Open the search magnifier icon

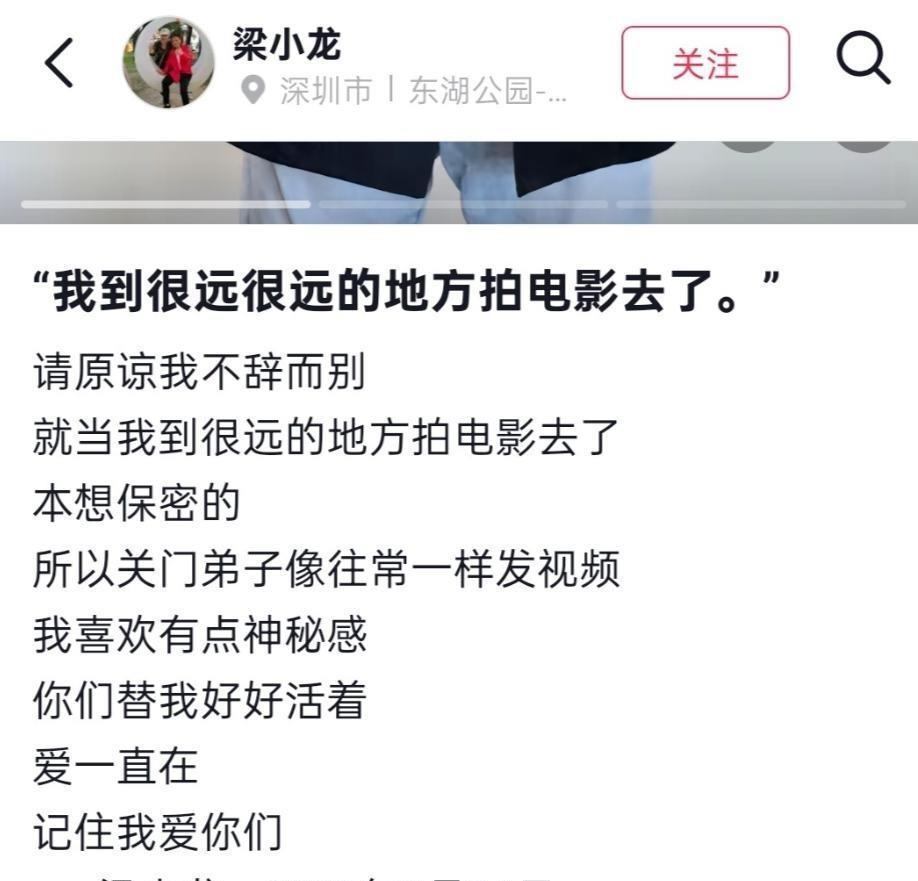coord(862,61)
